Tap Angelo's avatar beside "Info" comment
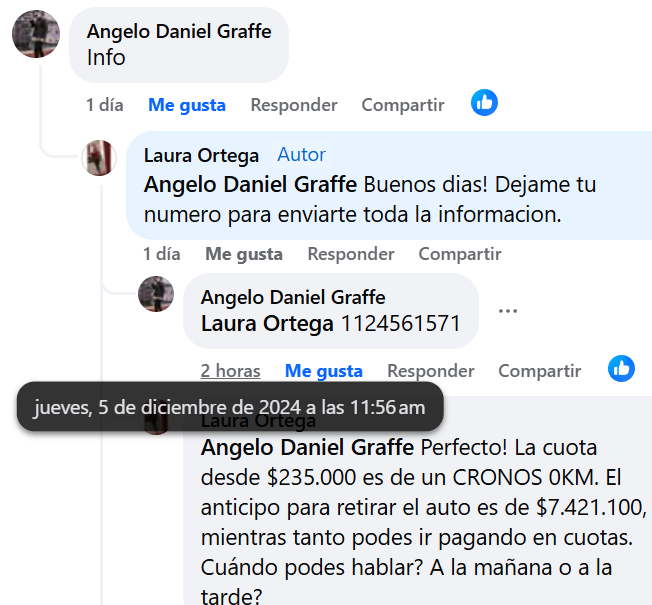 (35, 35)
